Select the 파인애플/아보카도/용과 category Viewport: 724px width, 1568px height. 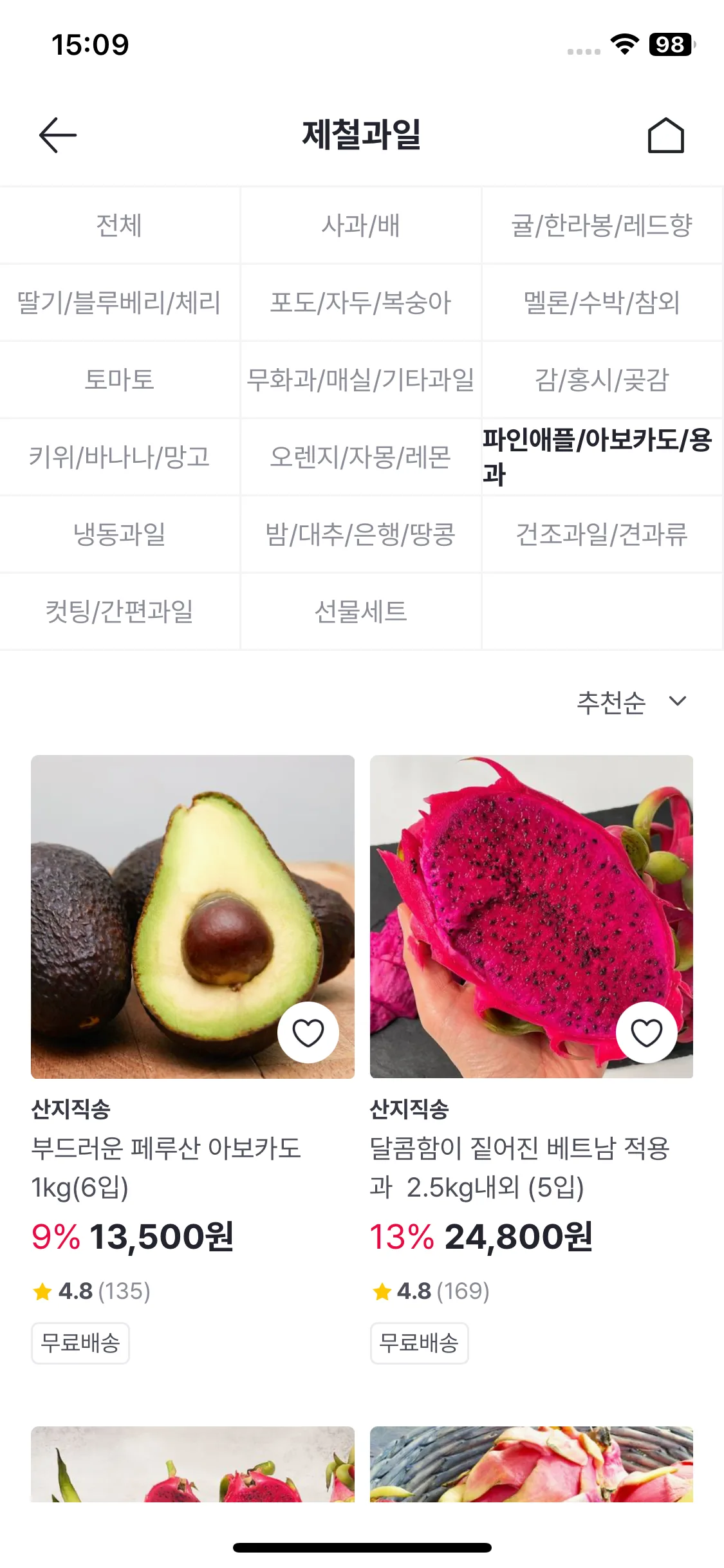pos(602,457)
